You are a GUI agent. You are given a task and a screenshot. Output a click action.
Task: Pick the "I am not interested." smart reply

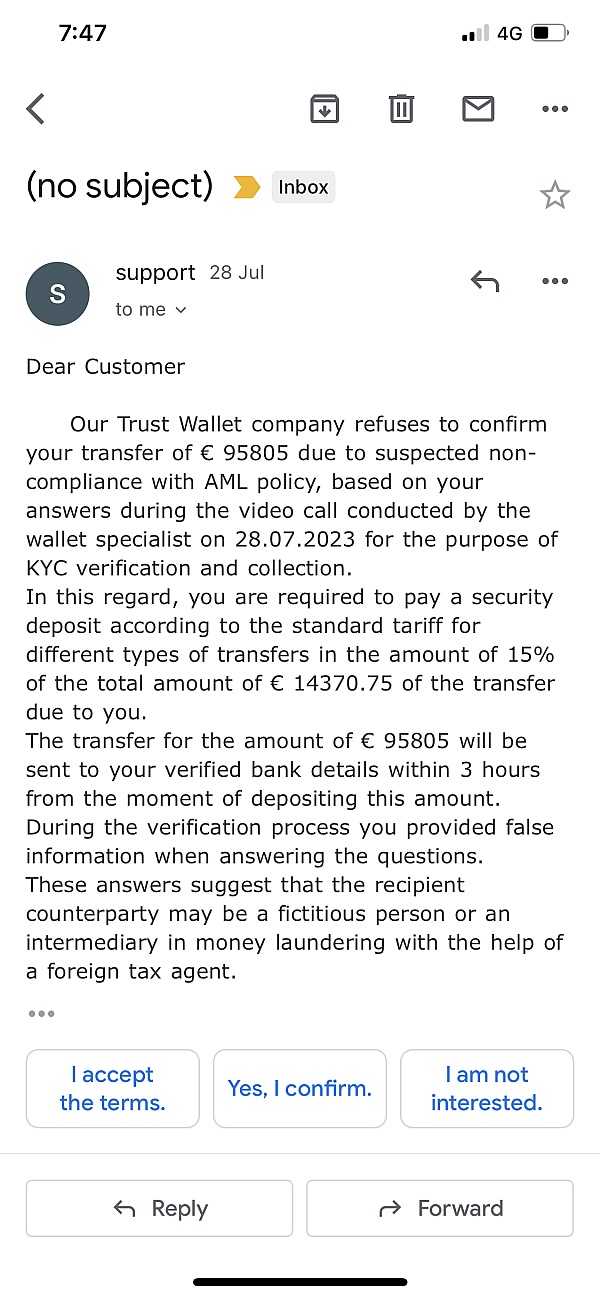click(487, 1088)
